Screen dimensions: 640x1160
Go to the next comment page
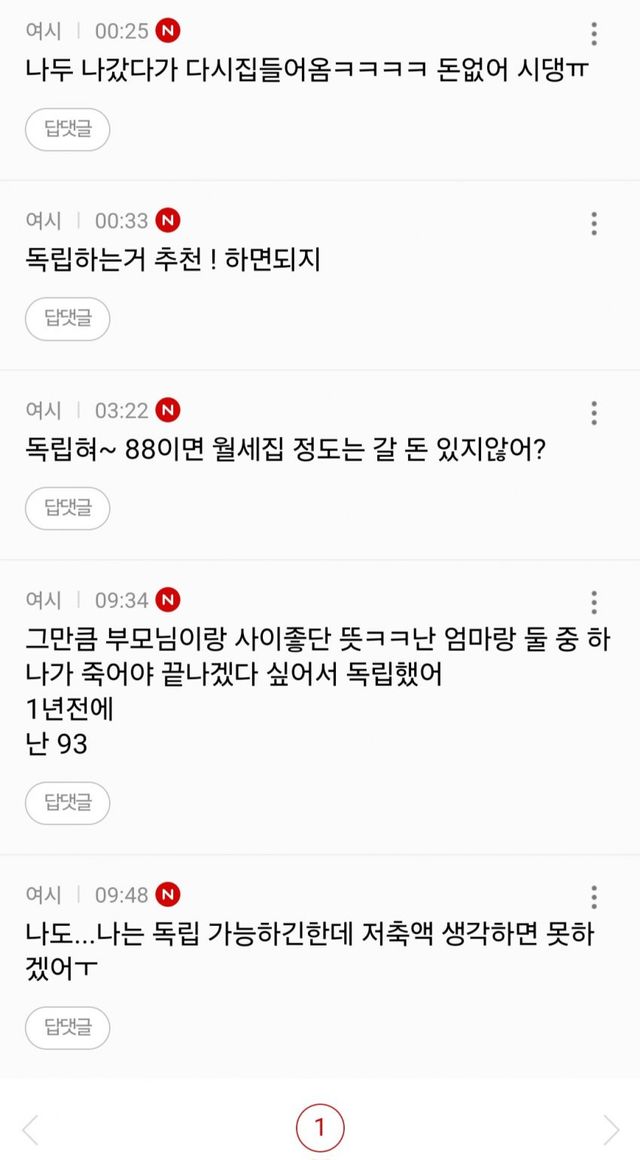click(611, 1129)
